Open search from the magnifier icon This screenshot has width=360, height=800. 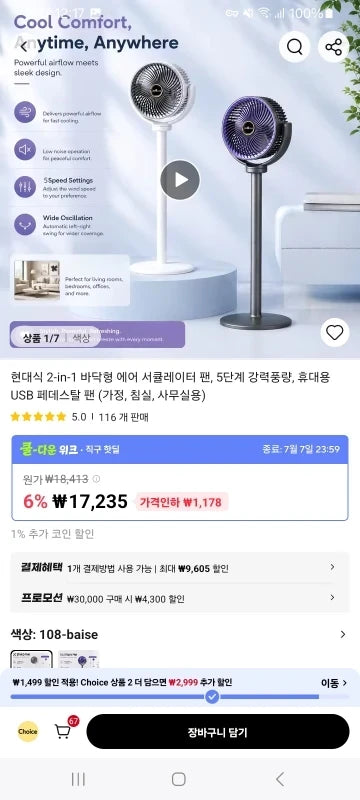coord(294,47)
